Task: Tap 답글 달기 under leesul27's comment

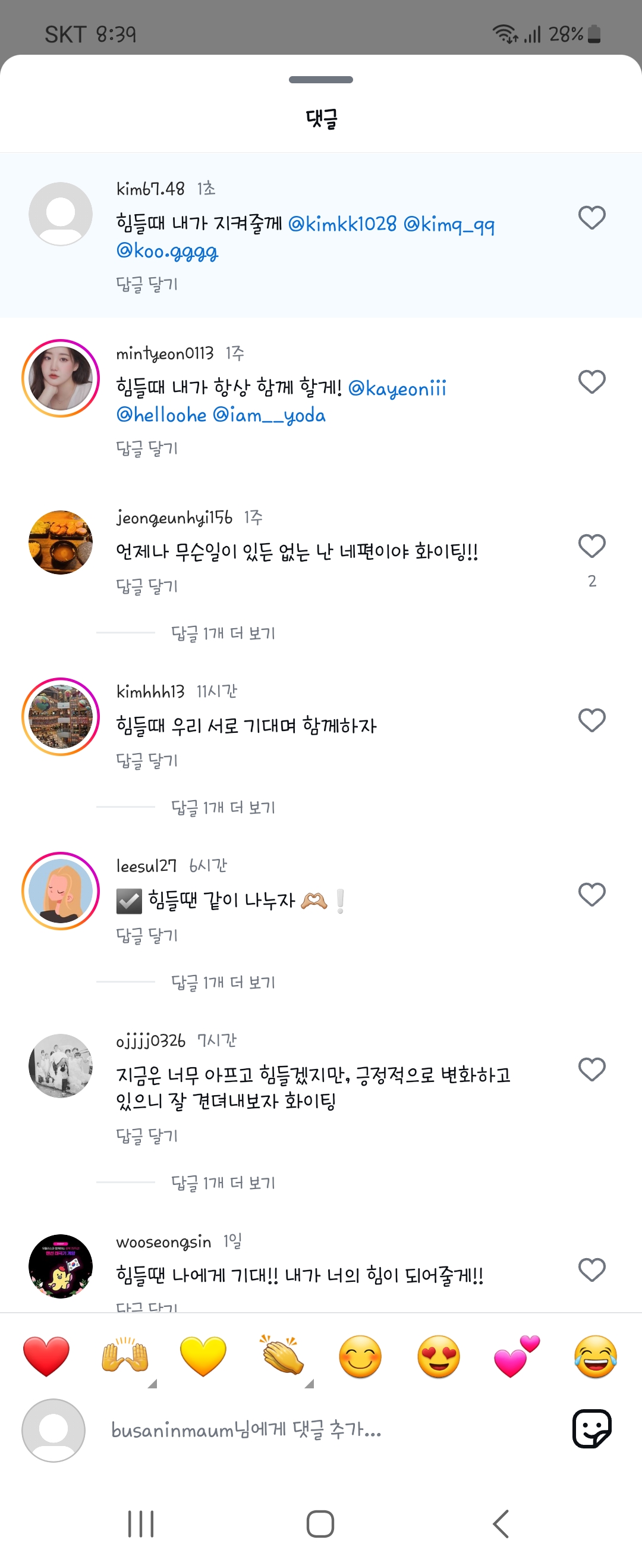Action: [x=147, y=936]
